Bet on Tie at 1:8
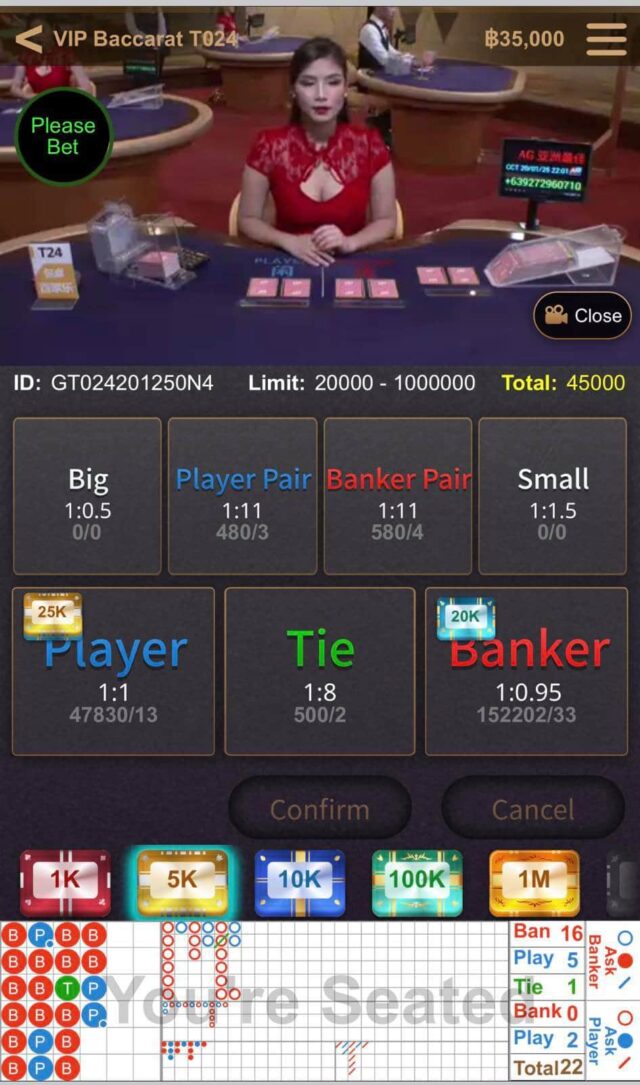Screen dimensions: 640x1085 pos(320,671)
